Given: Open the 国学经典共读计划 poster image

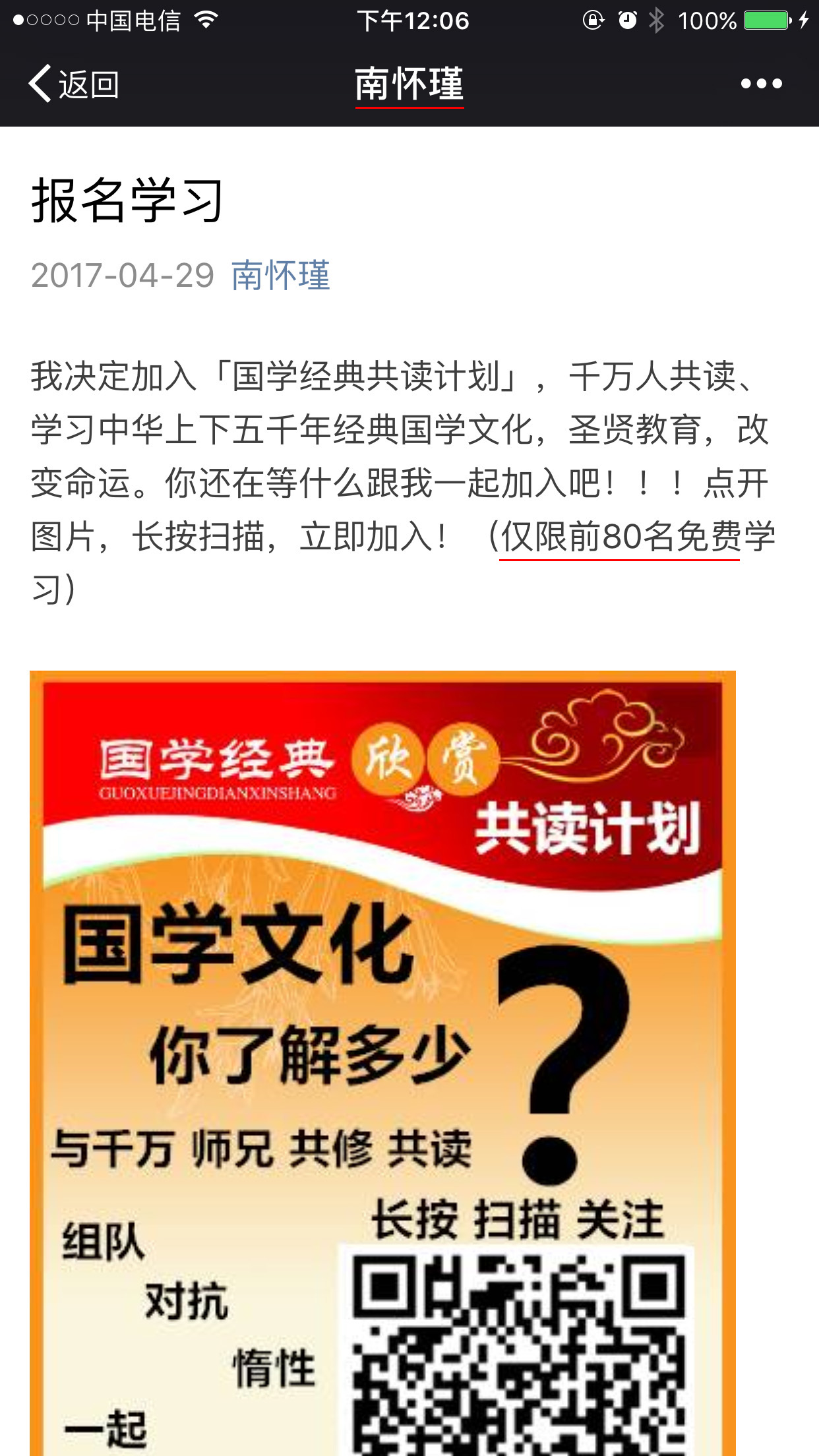Looking at the screenshot, I should pyautogui.click(x=382, y=1055).
